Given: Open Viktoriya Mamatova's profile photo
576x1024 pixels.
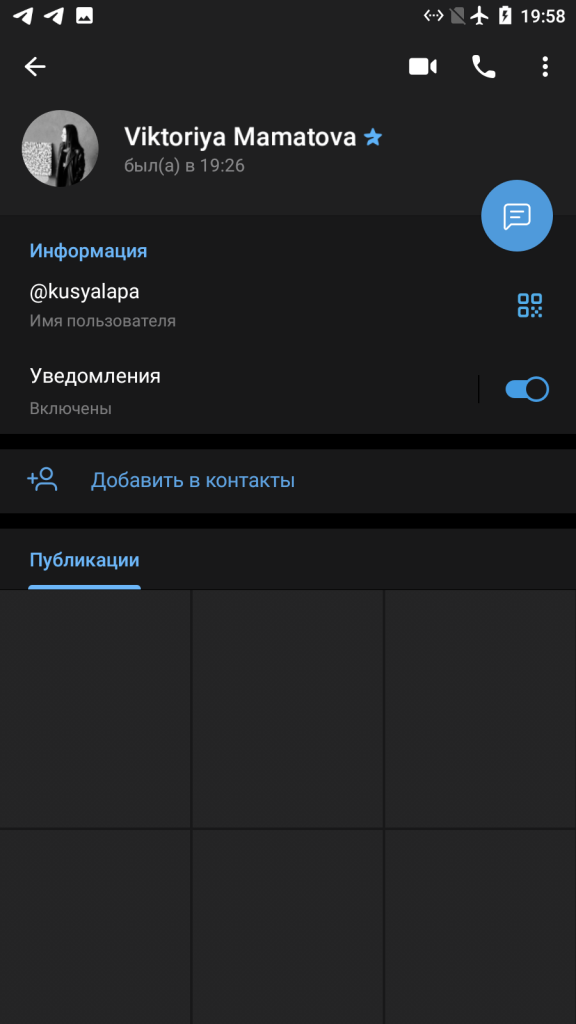Looking at the screenshot, I should 60,148.
